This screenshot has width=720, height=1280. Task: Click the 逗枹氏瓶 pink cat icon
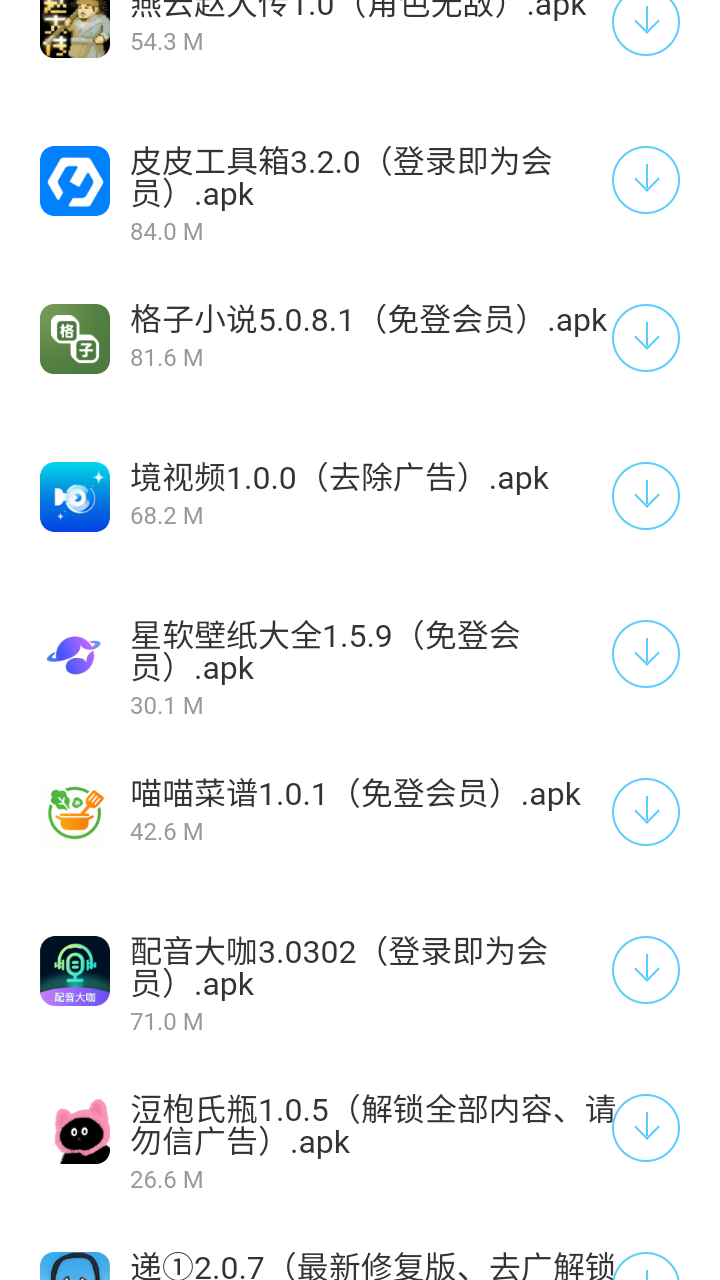tap(74, 1128)
